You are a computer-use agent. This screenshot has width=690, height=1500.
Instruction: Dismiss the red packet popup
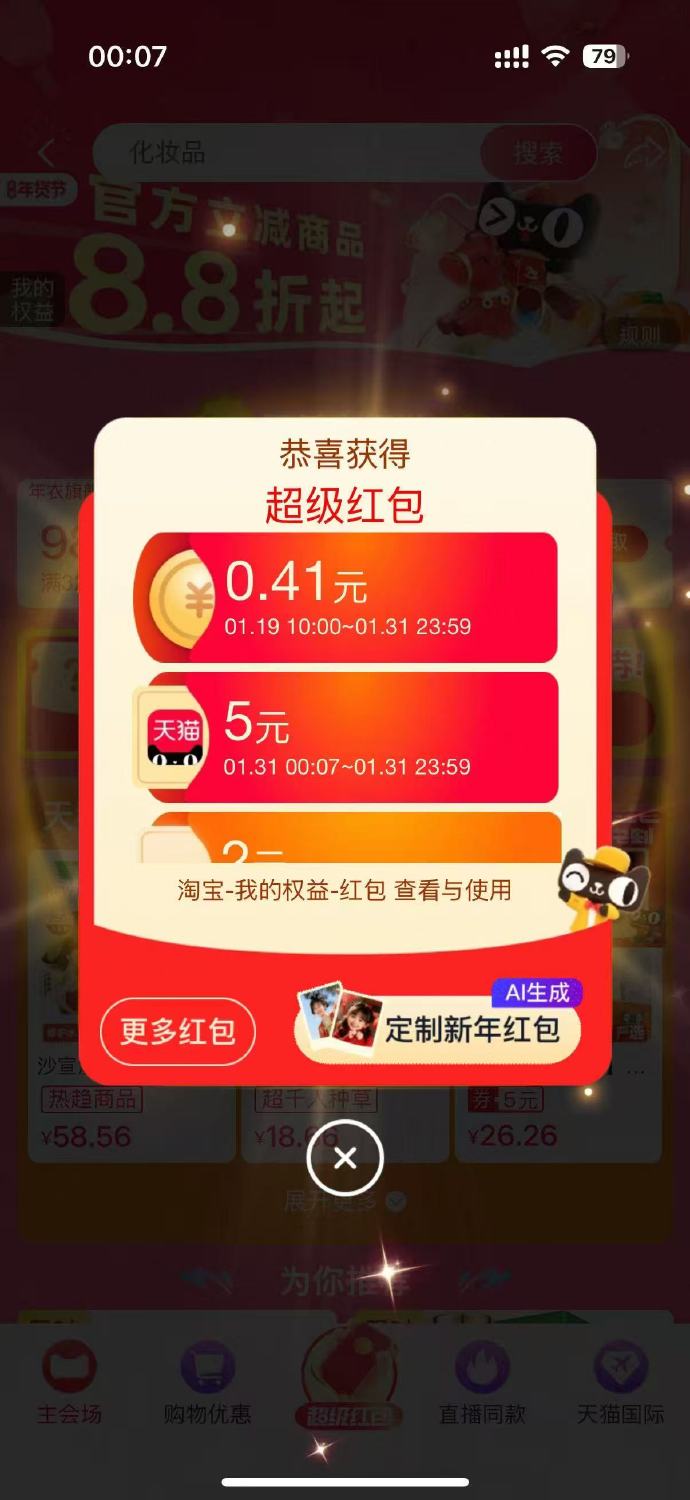coord(345,1158)
